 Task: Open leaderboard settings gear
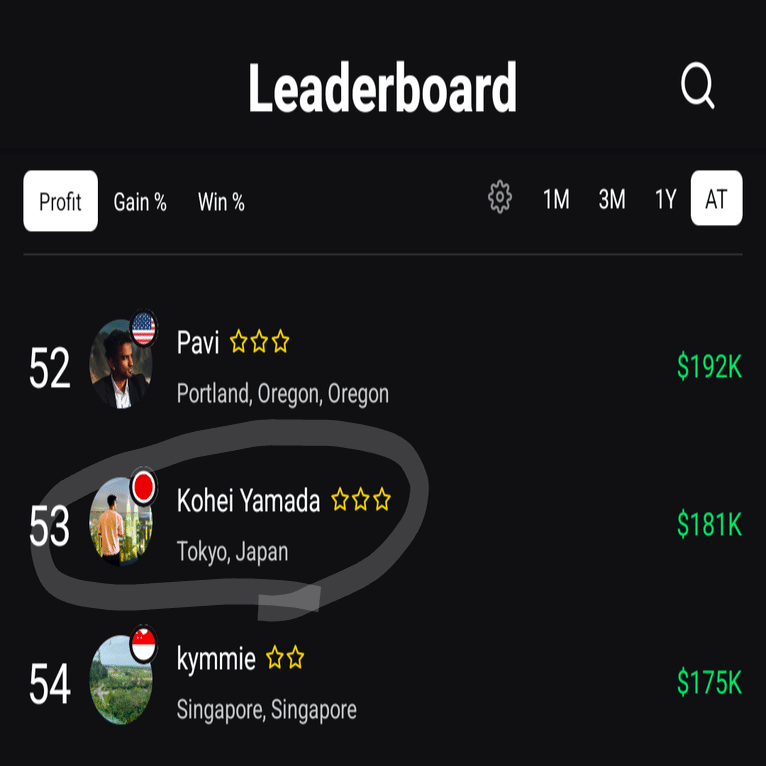(x=500, y=198)
